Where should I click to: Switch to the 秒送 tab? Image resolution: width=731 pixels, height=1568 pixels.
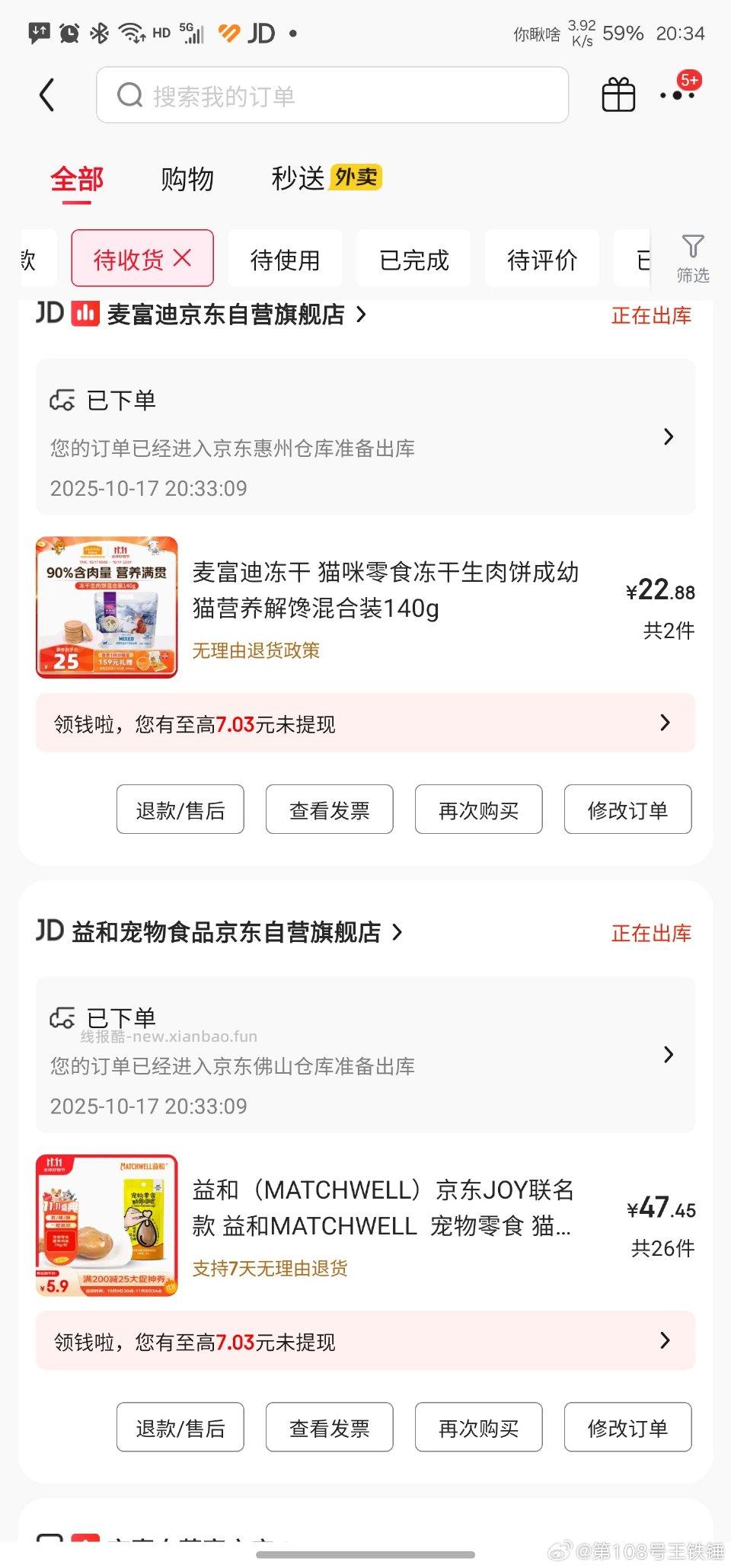tap(298, 177)
